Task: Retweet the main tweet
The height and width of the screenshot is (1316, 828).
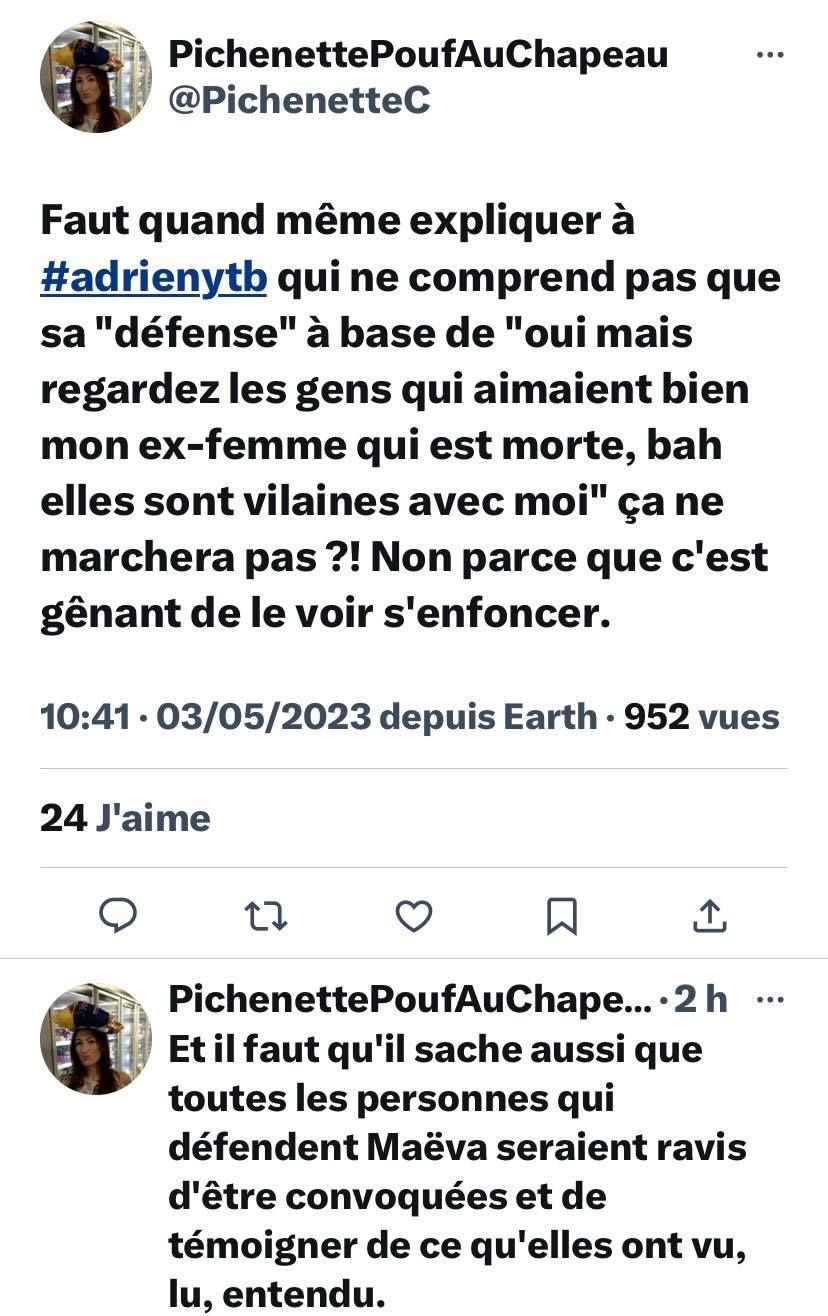Action: 266,914
